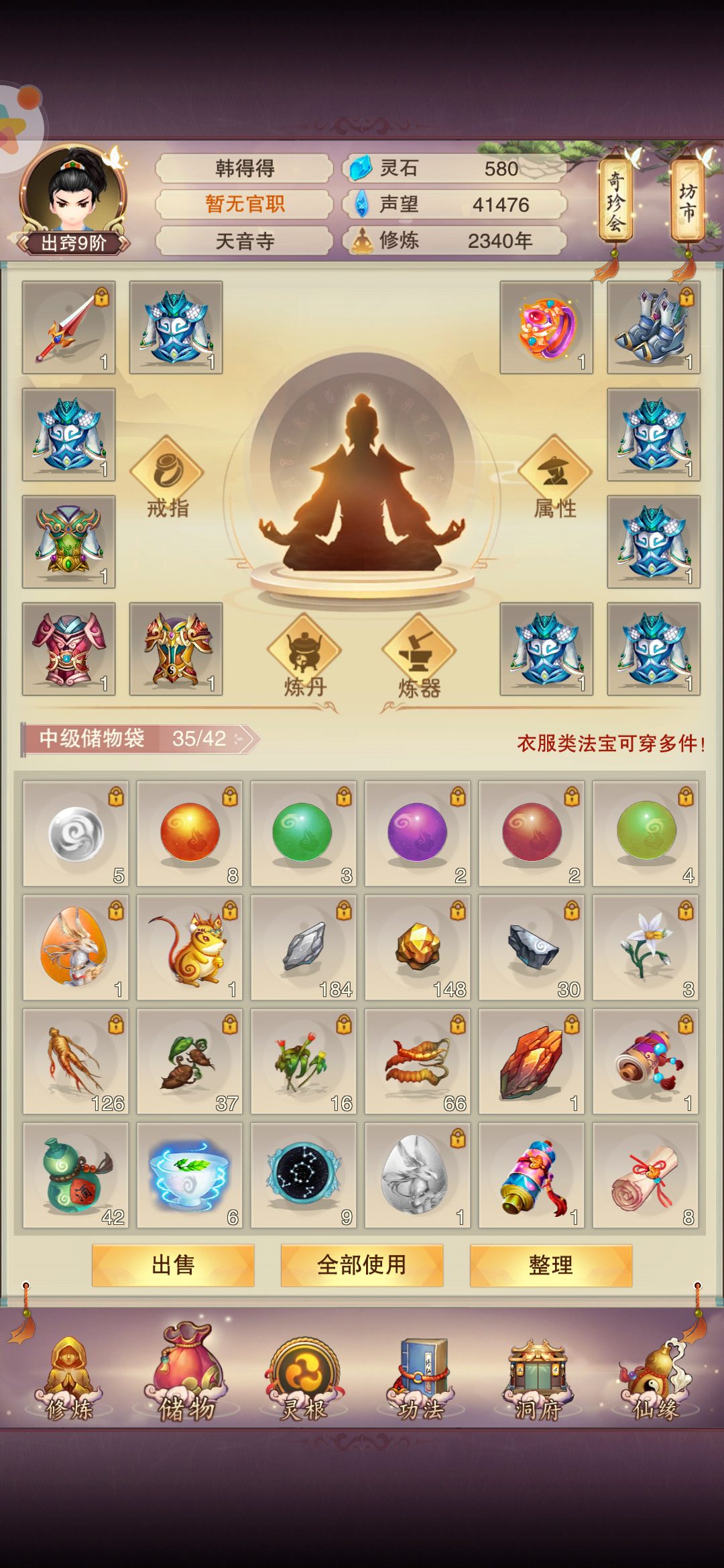
Task: View the 属性 attributes panel
Action: pyautogui.click(x=555, y=477)
